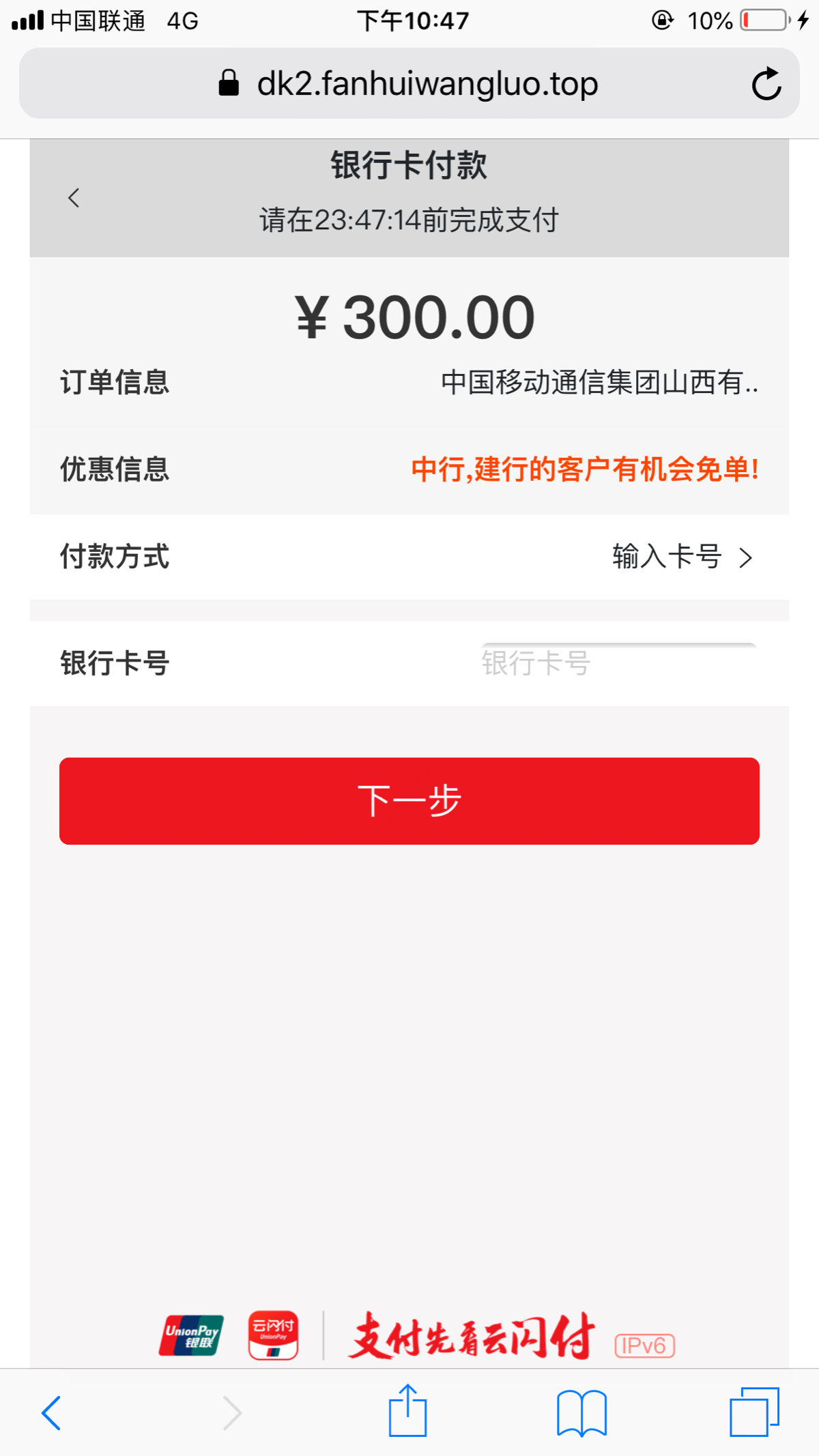Select the 银行卡付款 header title
The image size is (819, 1456).
tap(408, 166)
